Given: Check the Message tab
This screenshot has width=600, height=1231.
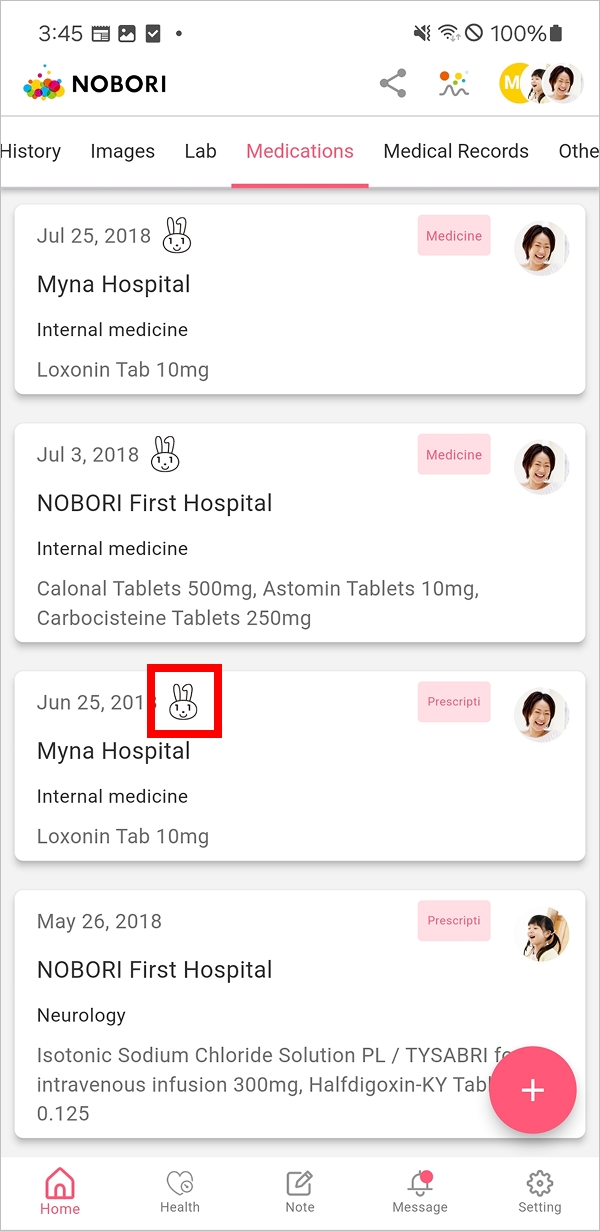Looking at the screenshot, I should [420, 1192].
